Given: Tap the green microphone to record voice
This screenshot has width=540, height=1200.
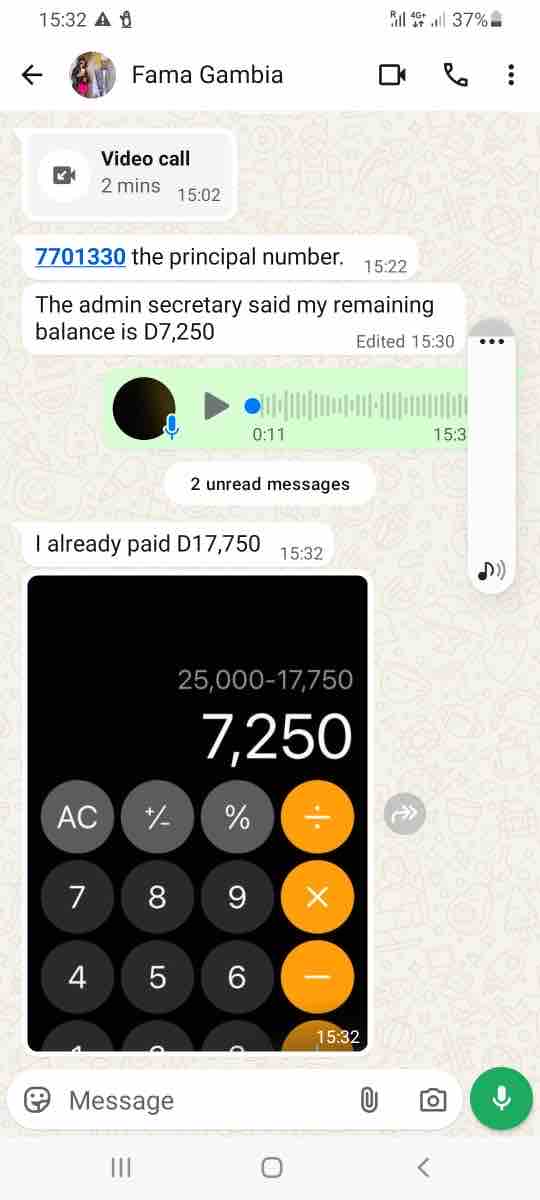Looking at the screenshot, I should click(501, 1098).
